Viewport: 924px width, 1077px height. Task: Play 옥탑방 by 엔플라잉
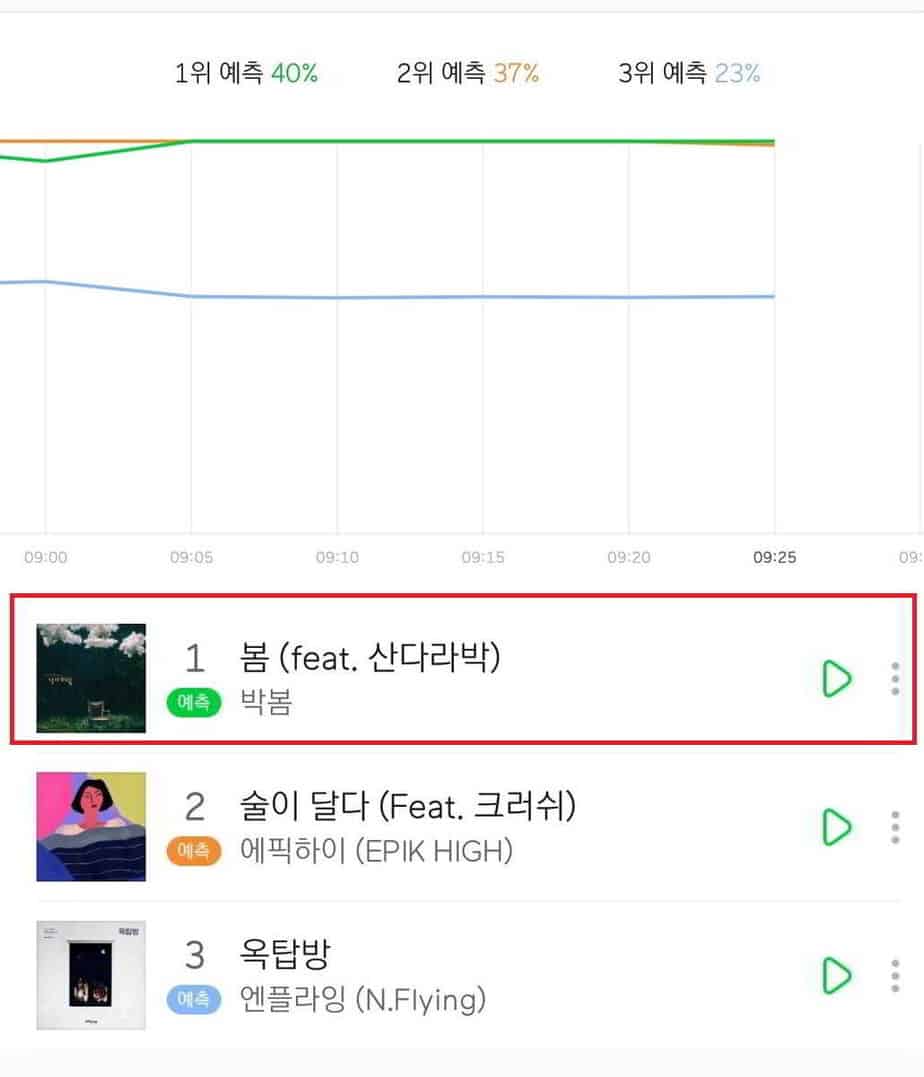point(835,975)
